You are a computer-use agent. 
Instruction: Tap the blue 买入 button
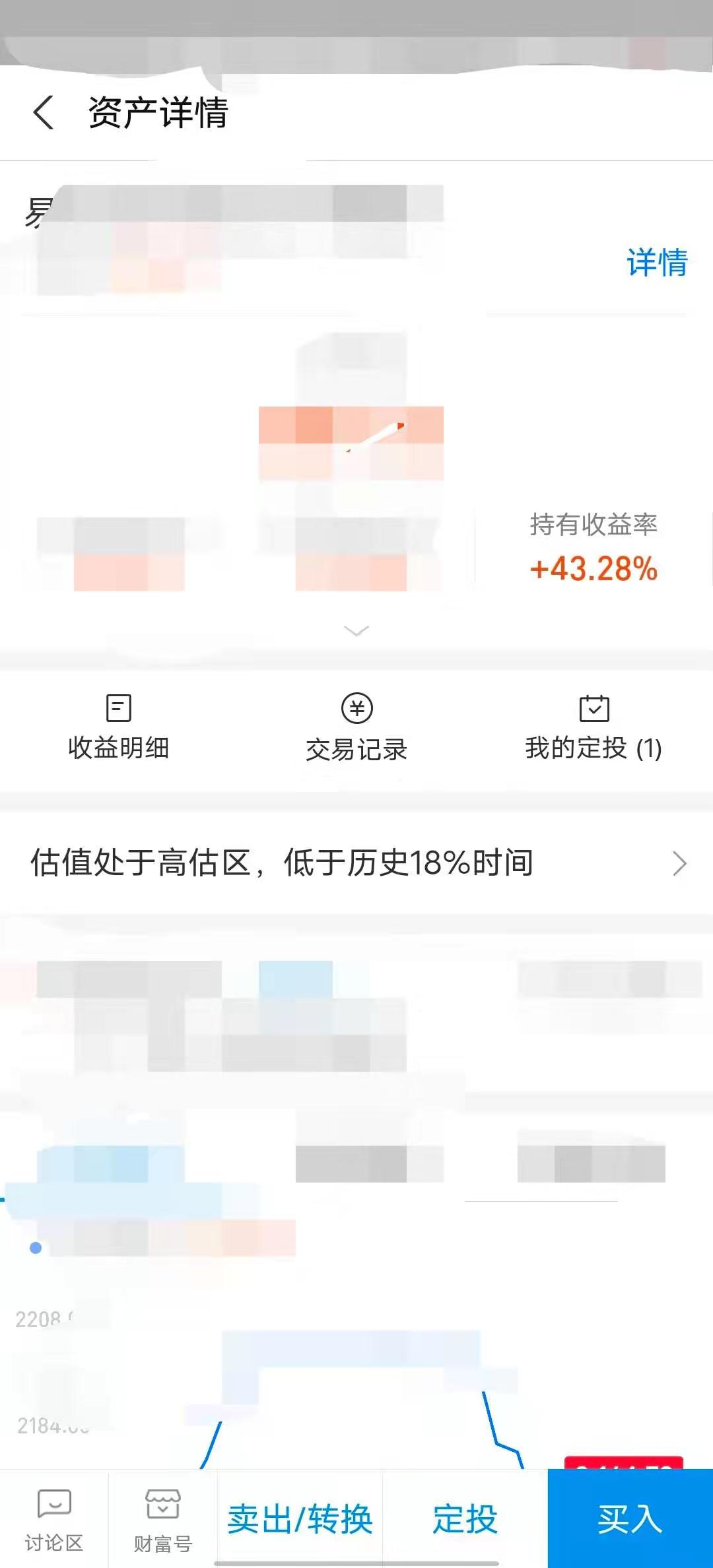[630, 1519]
